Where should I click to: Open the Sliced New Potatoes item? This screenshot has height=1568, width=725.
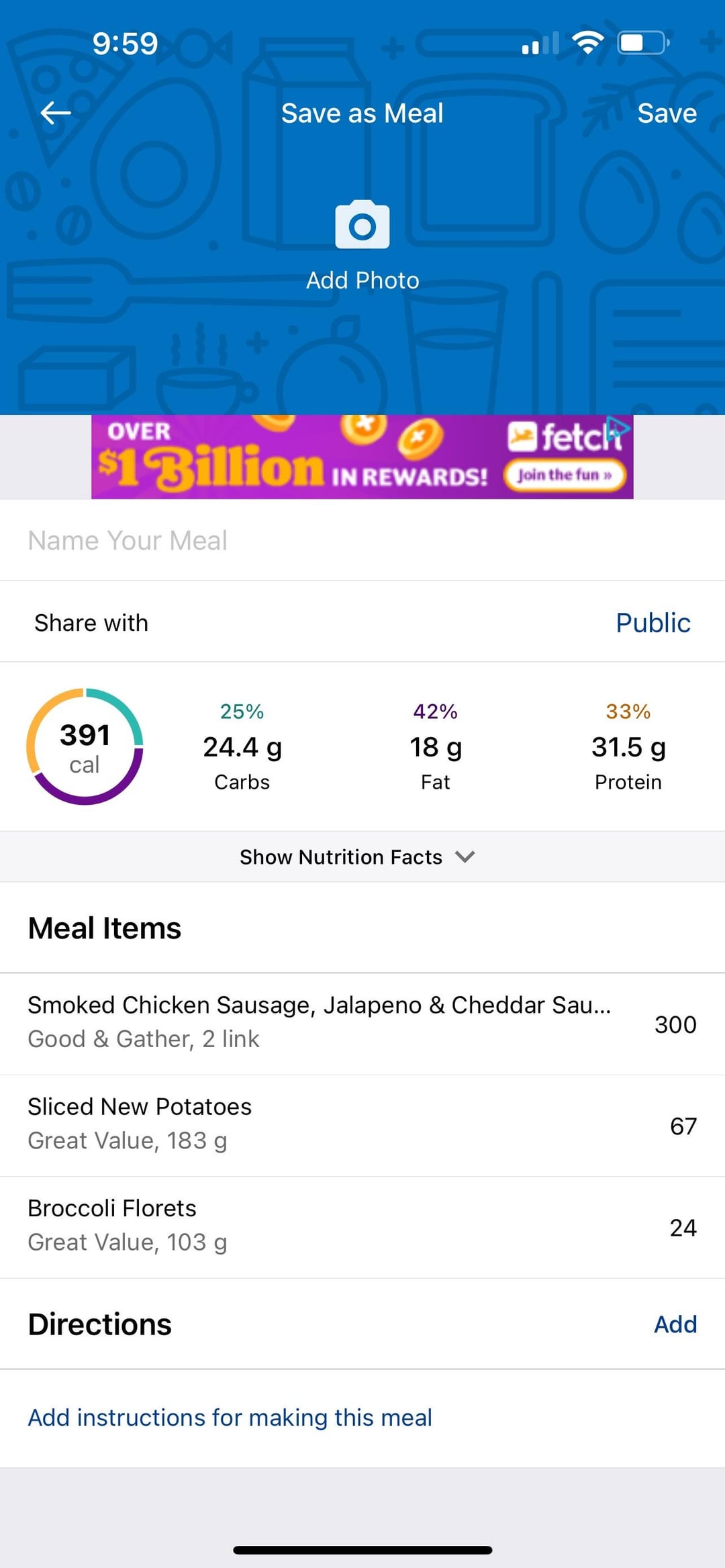(x=362, y=1126)
